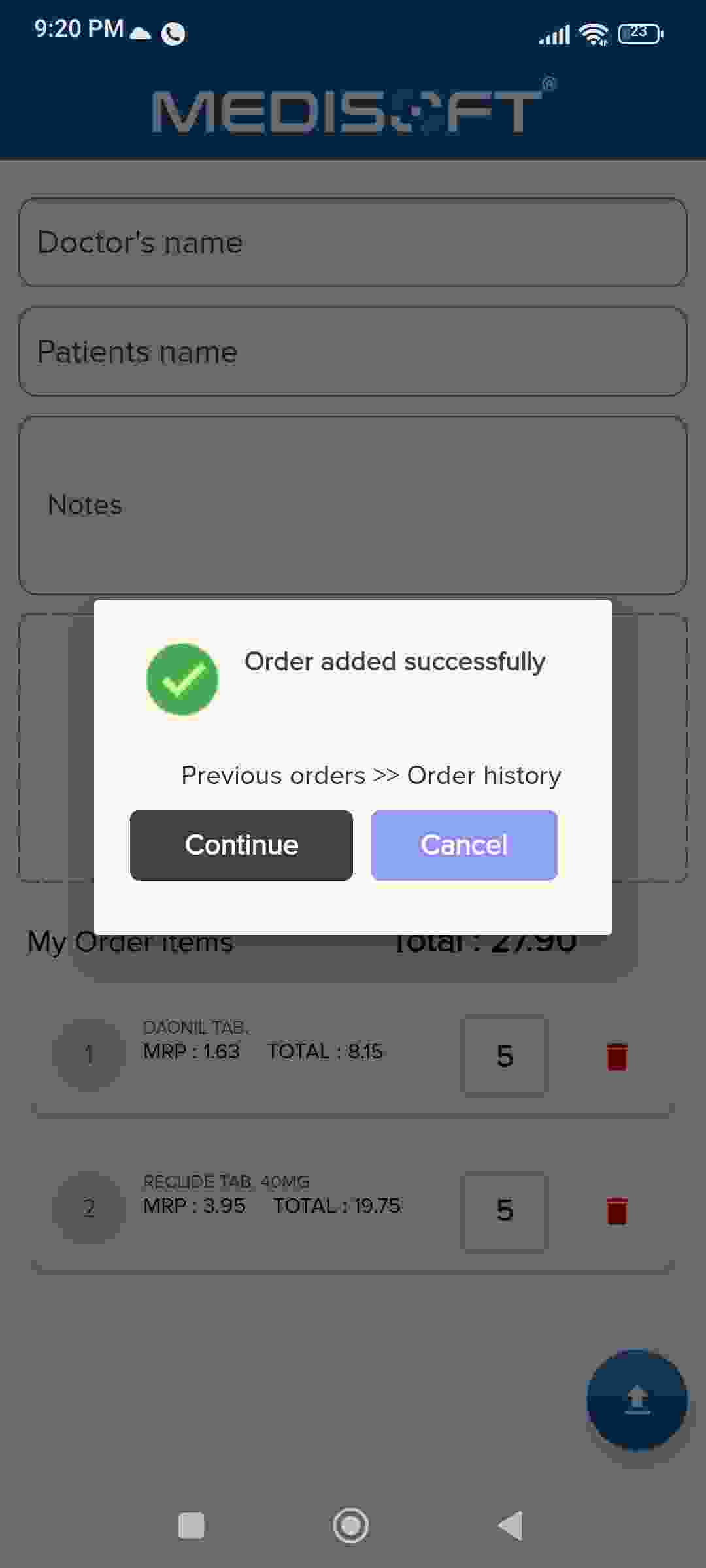Tap Continue in the success dialog
The image size is (706, 1568).
(x=241, y=845)
